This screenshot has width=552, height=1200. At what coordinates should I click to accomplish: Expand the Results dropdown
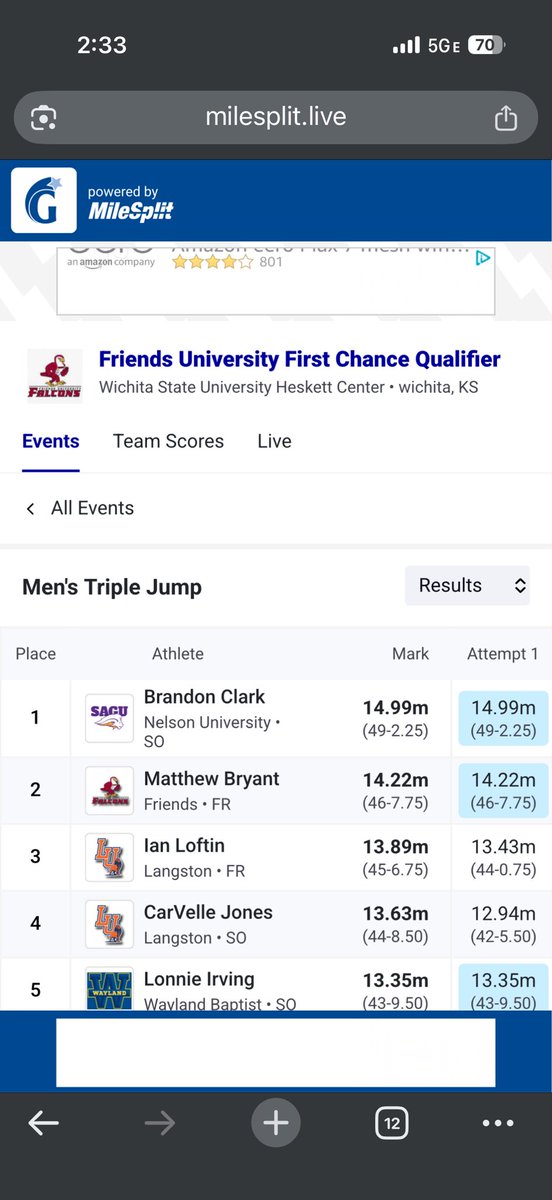467,586
